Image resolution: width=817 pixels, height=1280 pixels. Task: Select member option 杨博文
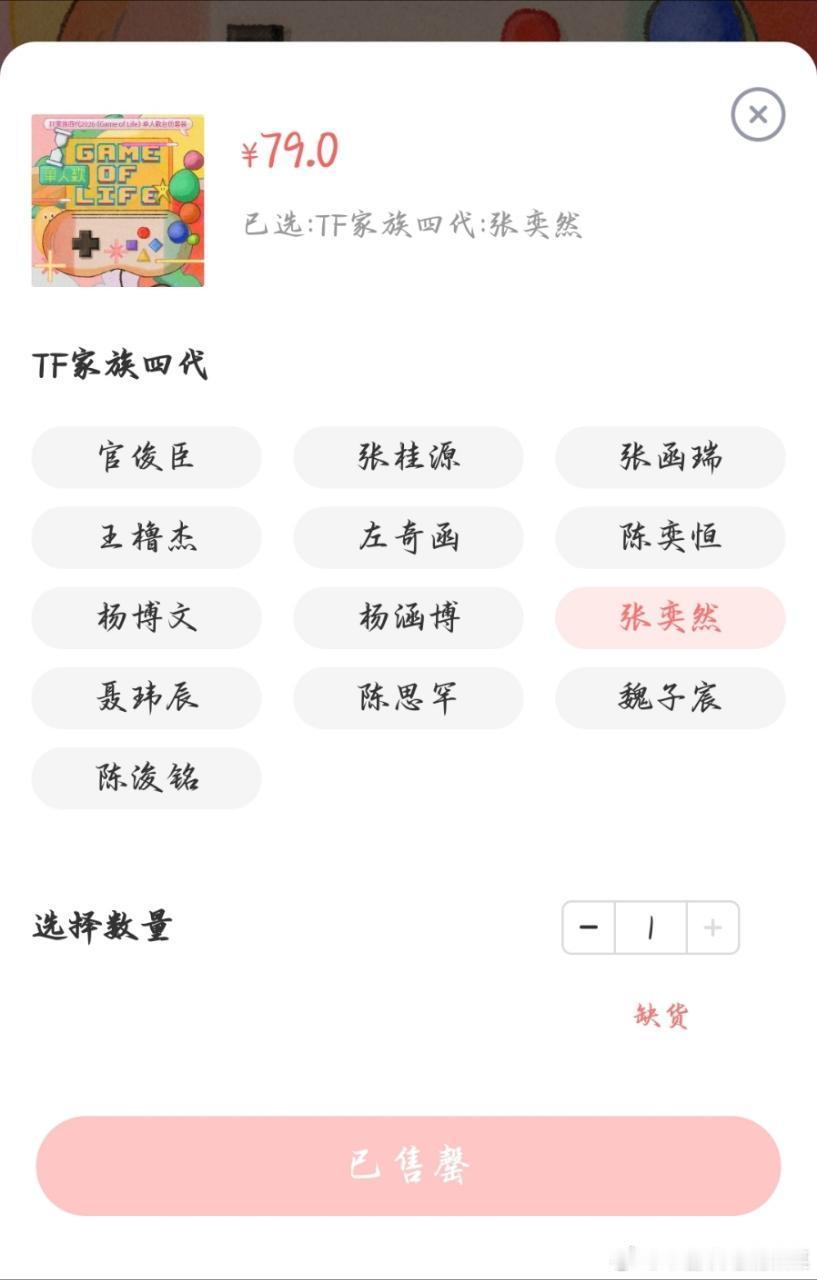[x=146, y=618]
